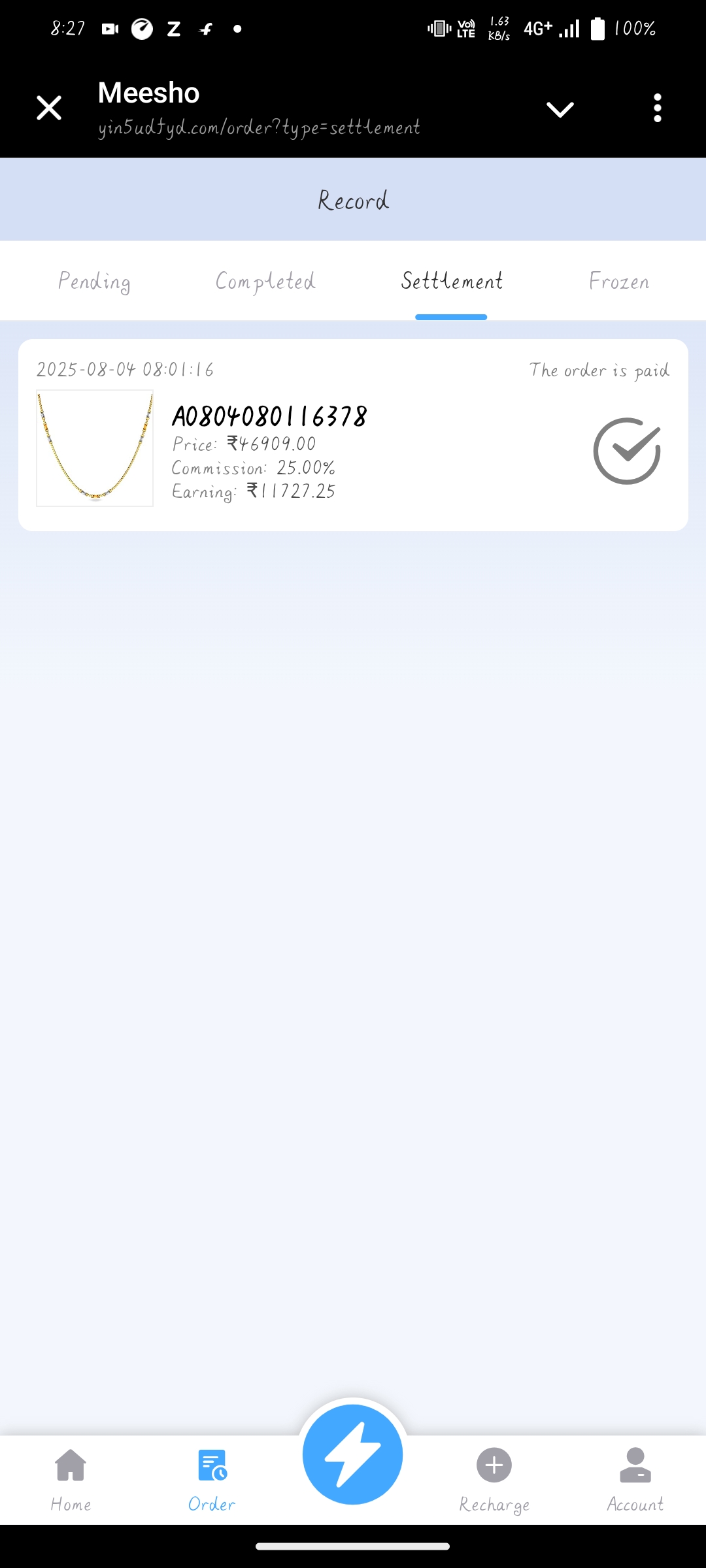Switch to the Completed tab

click(x=265, y=282)
